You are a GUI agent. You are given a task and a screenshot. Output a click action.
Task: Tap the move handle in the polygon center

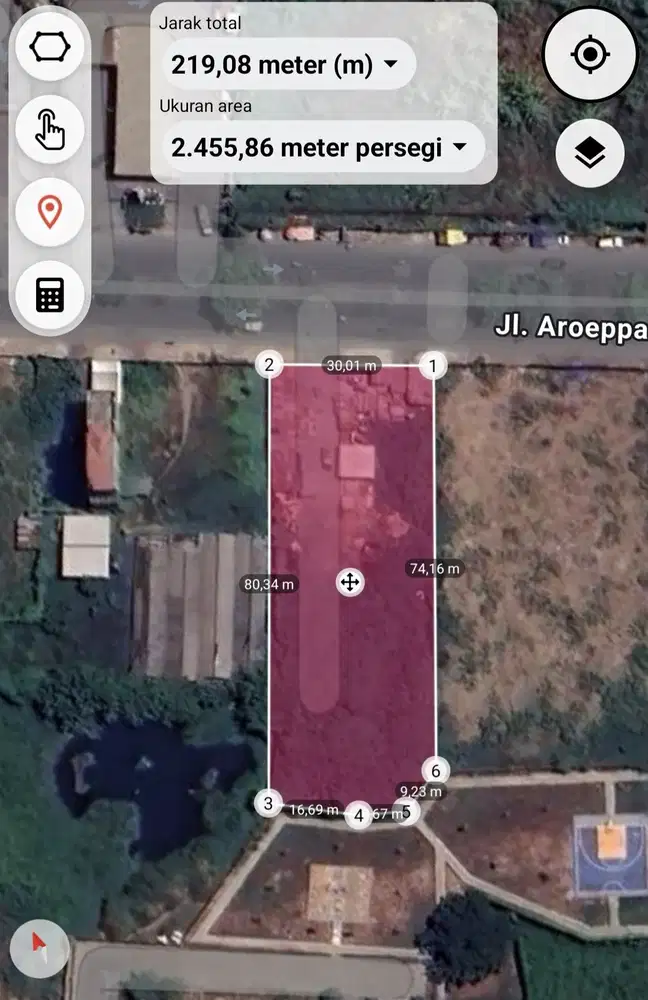coord(349,582)
